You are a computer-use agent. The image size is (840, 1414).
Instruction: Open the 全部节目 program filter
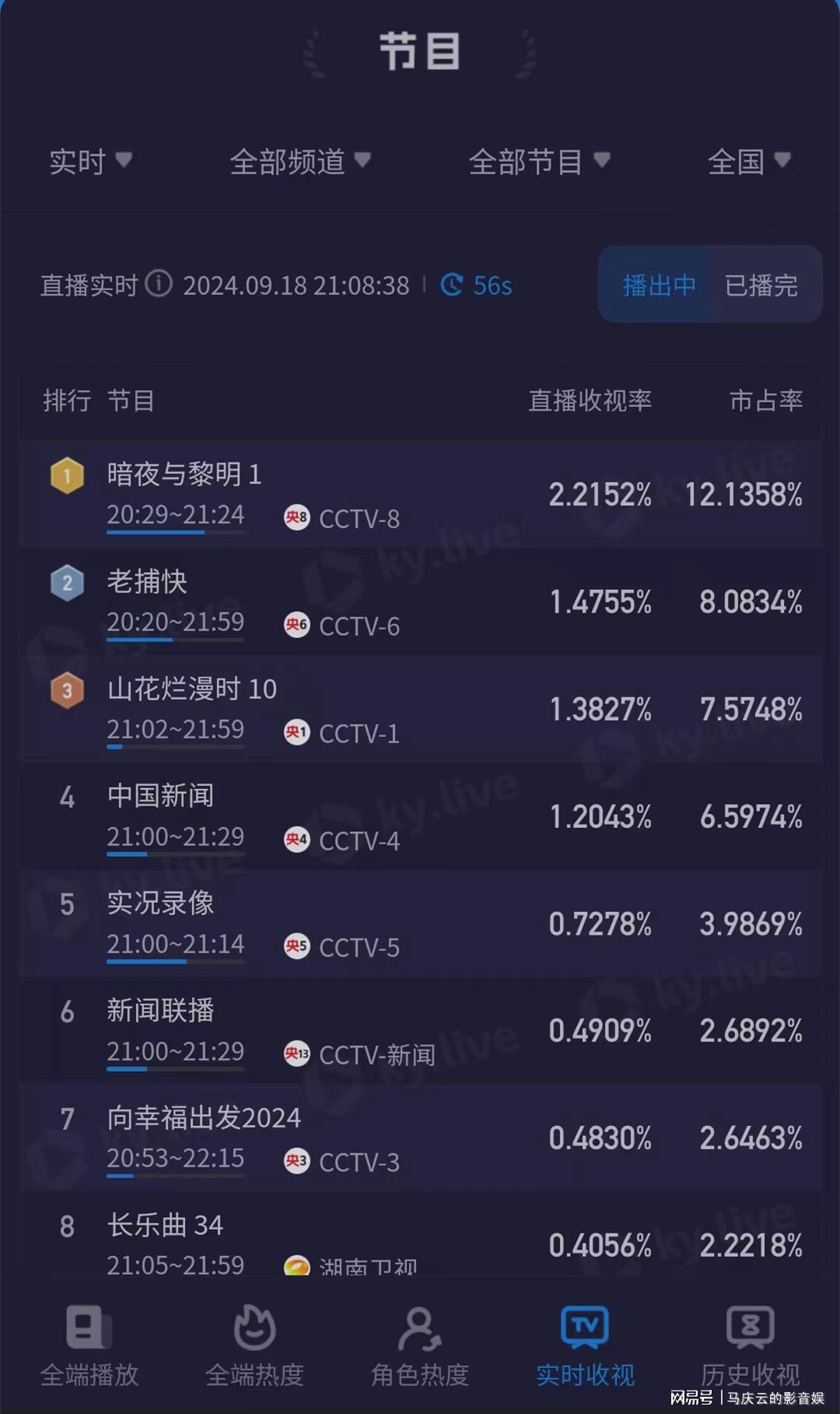[538, 162]
